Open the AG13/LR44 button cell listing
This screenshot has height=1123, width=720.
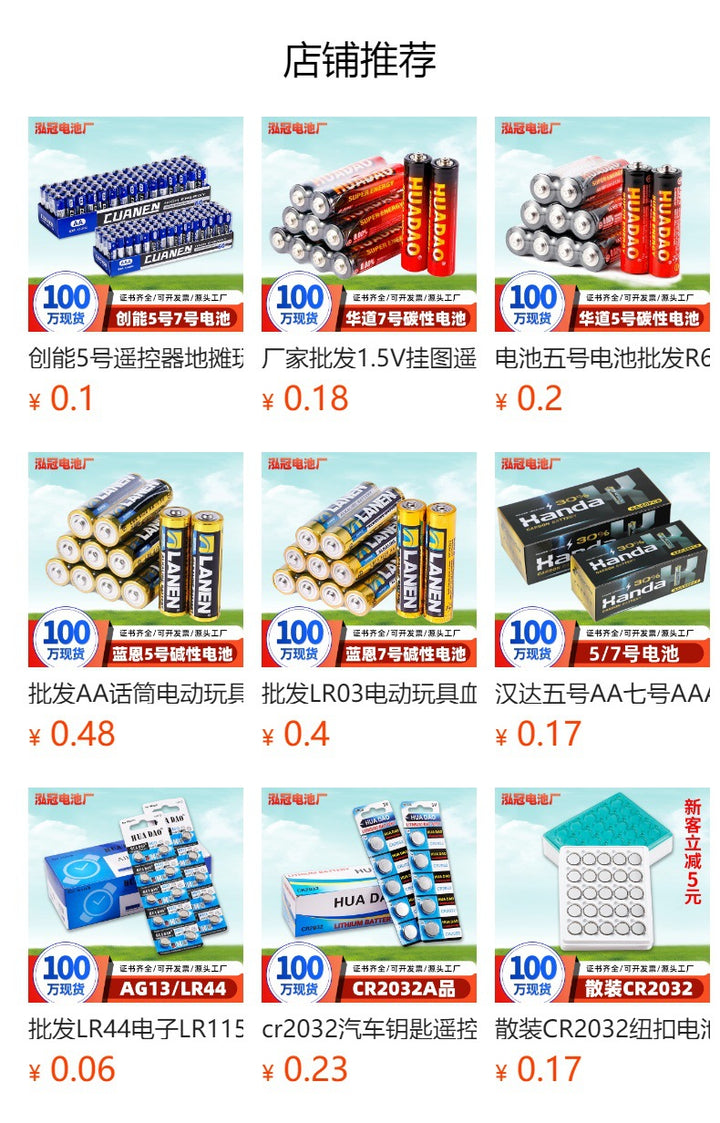click(135, 895)
